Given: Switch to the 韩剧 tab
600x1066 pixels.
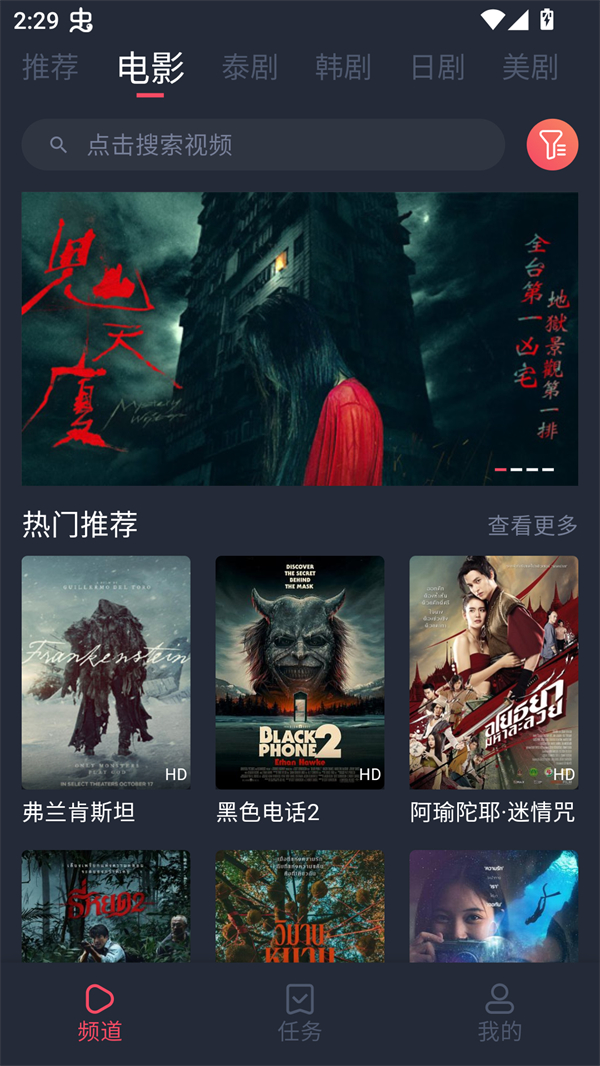Looking at the screenshot, I should pyautogui.click(x=343, y=67).
